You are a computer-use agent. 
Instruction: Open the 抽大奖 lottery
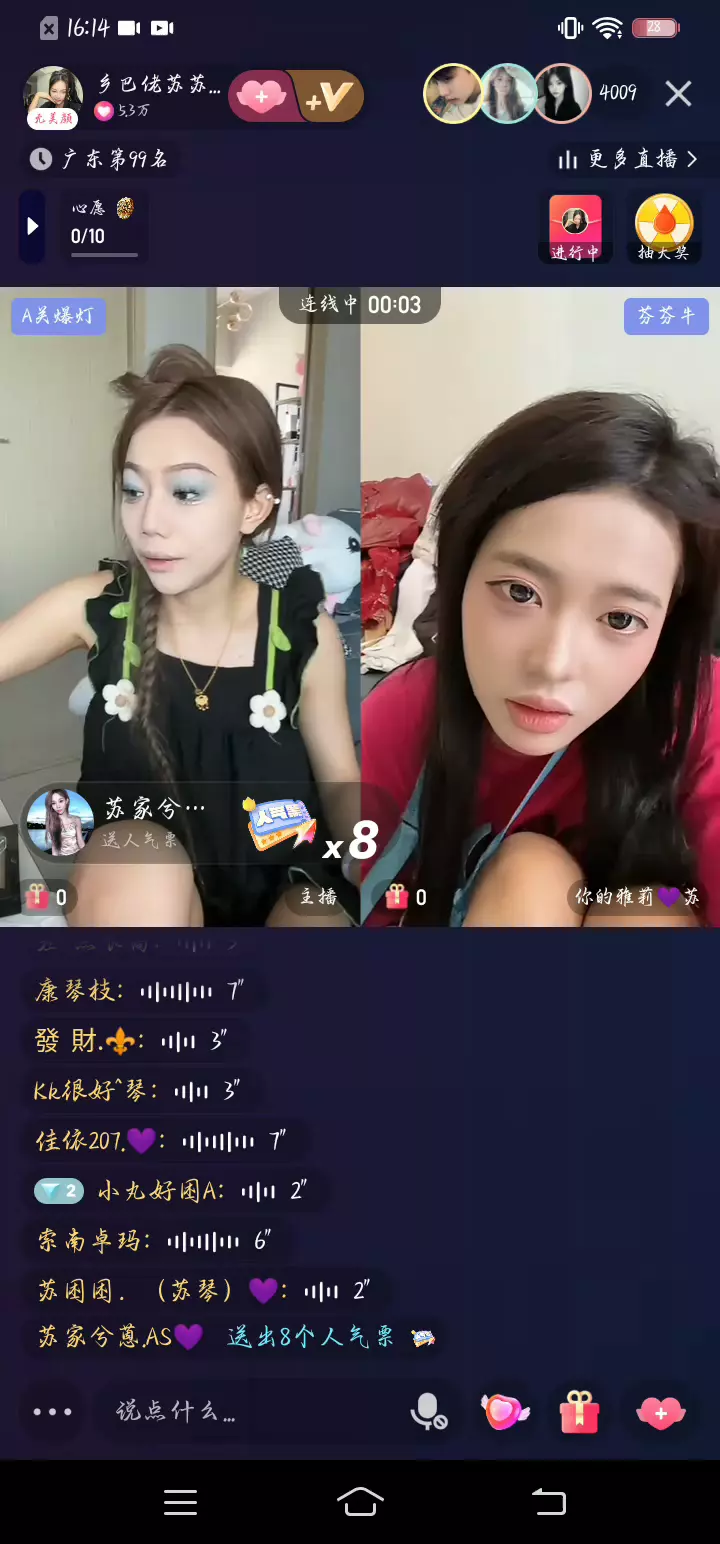click(x=664, y=228)
